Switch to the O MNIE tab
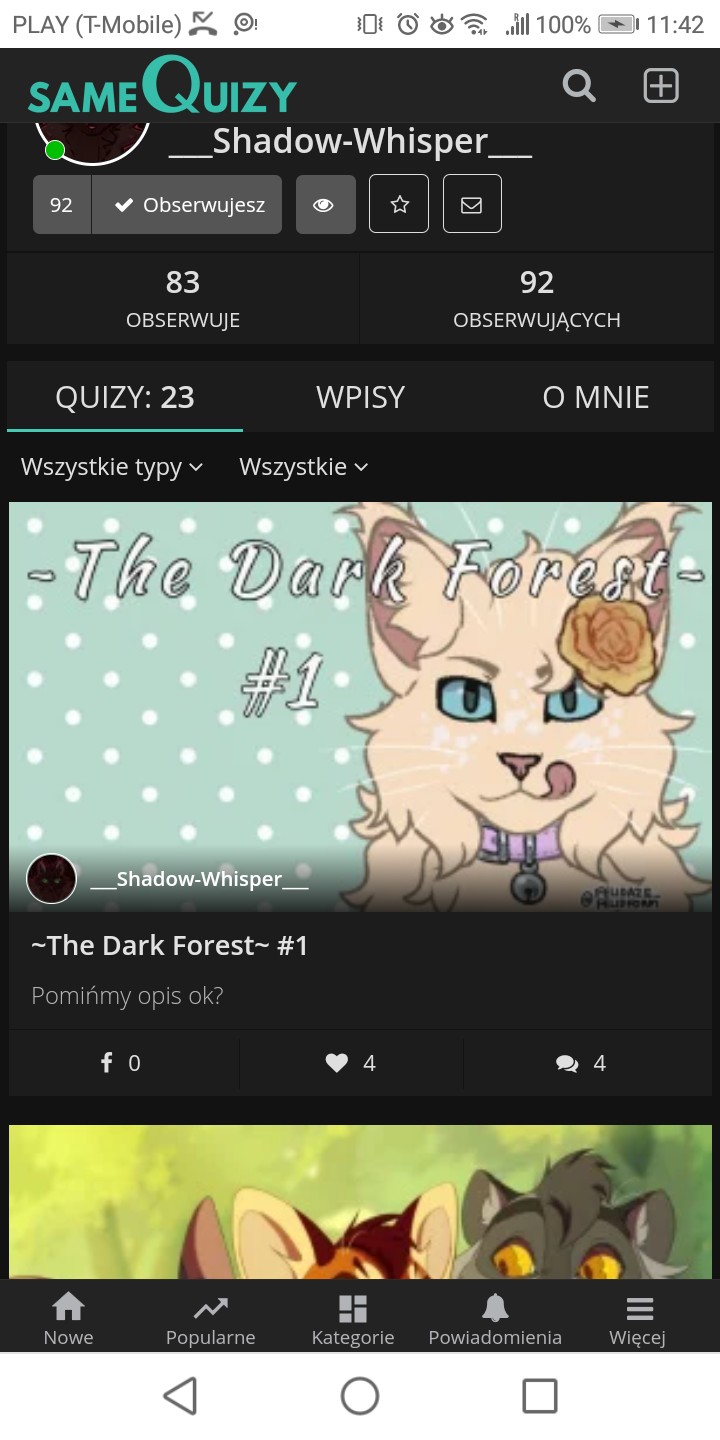Viewport: 720px width, 1440px height. point(596,397)
